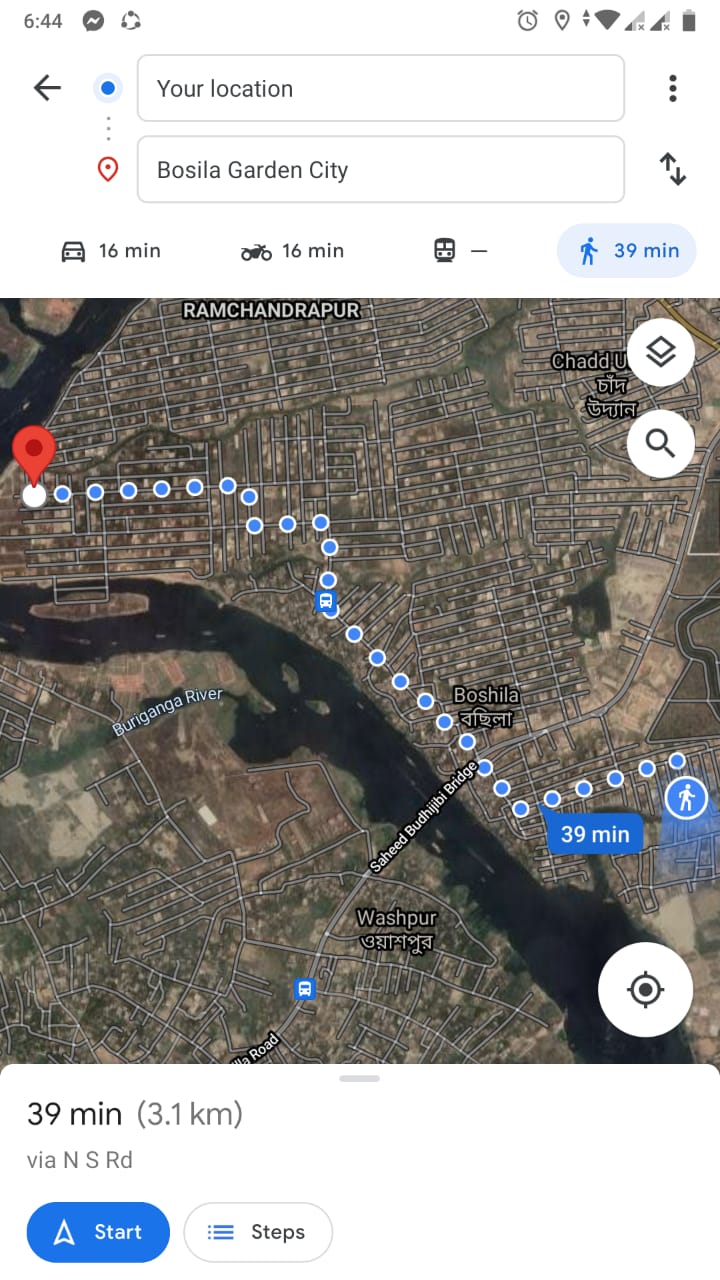Viewport: 720px width, 1280px height.
Task: Select the public transit mode
Action: click(461, 251)
